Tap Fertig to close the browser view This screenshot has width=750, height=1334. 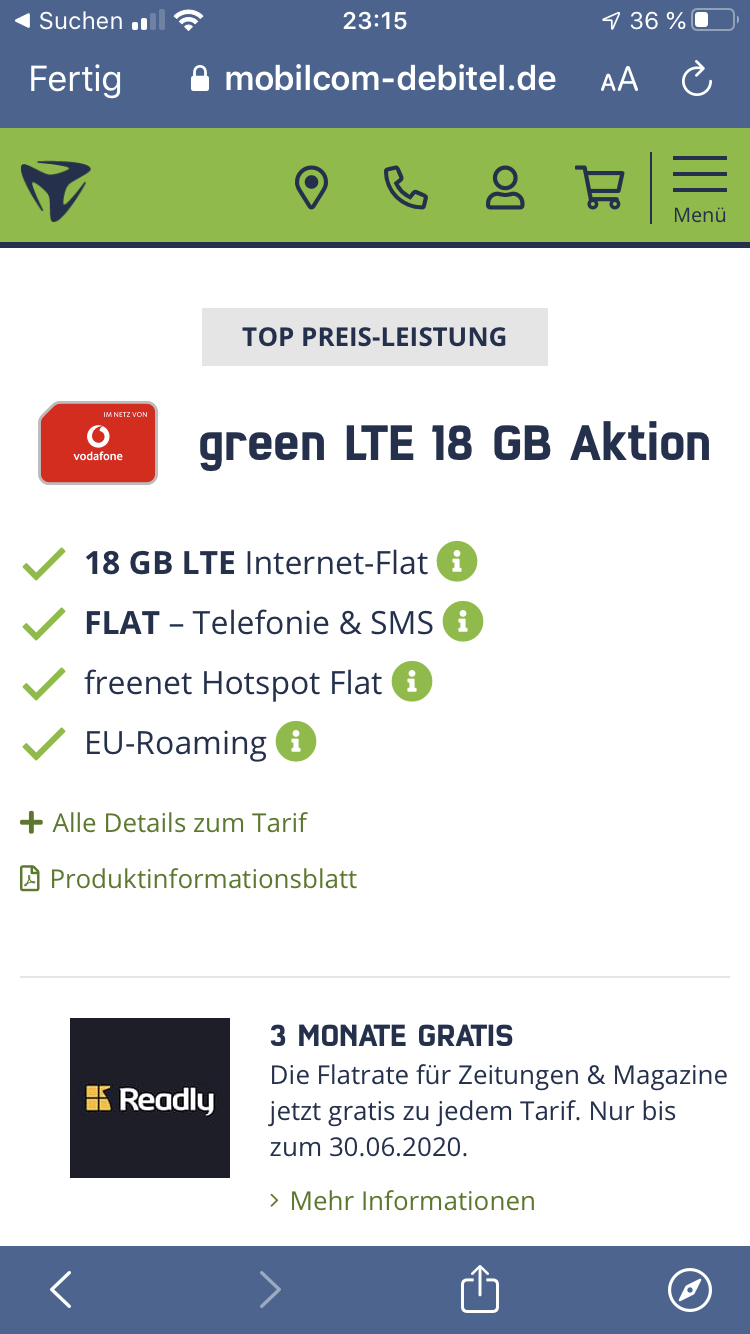[x=75, y=79]
